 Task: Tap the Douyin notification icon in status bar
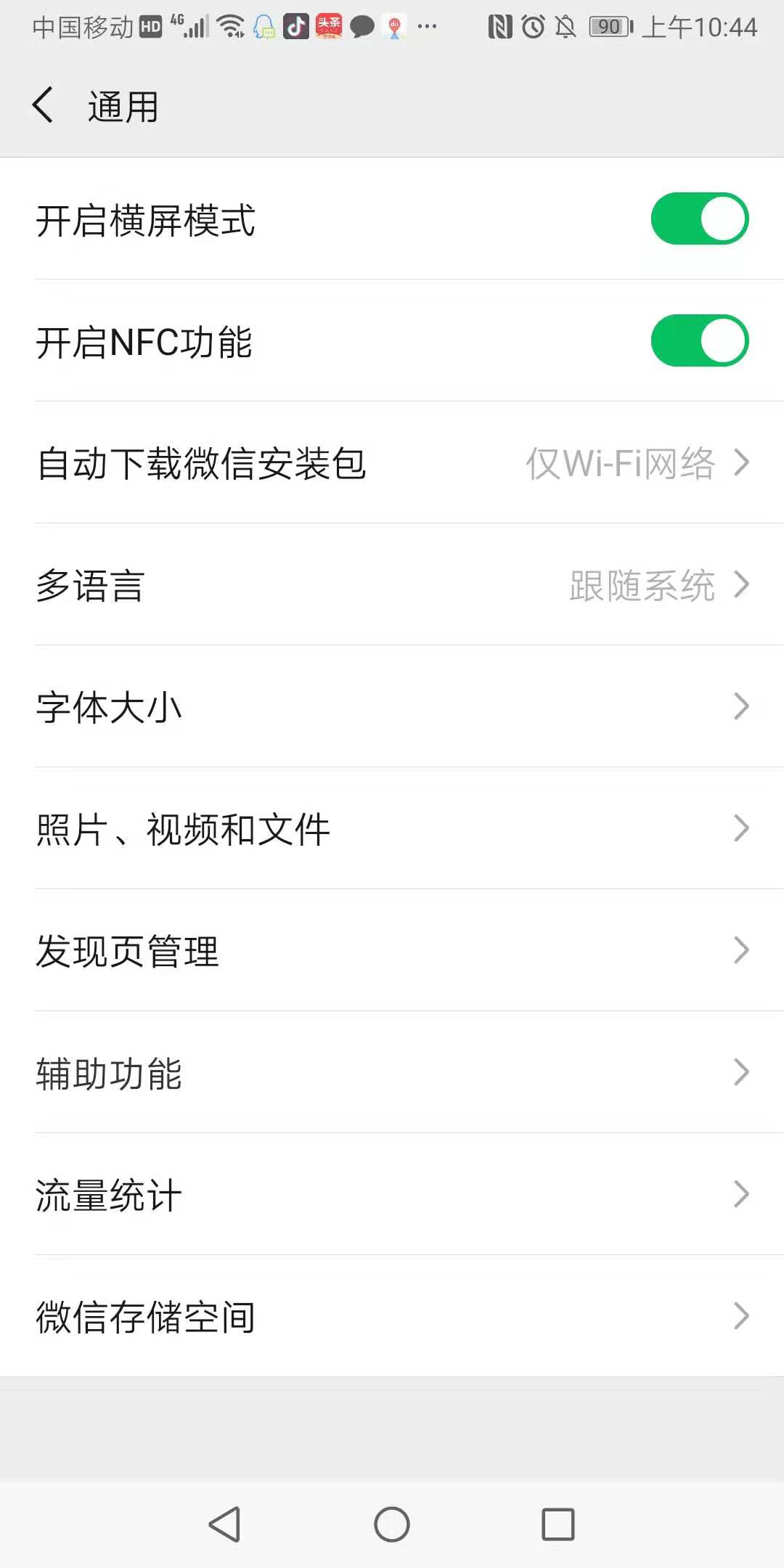(296, 26)
